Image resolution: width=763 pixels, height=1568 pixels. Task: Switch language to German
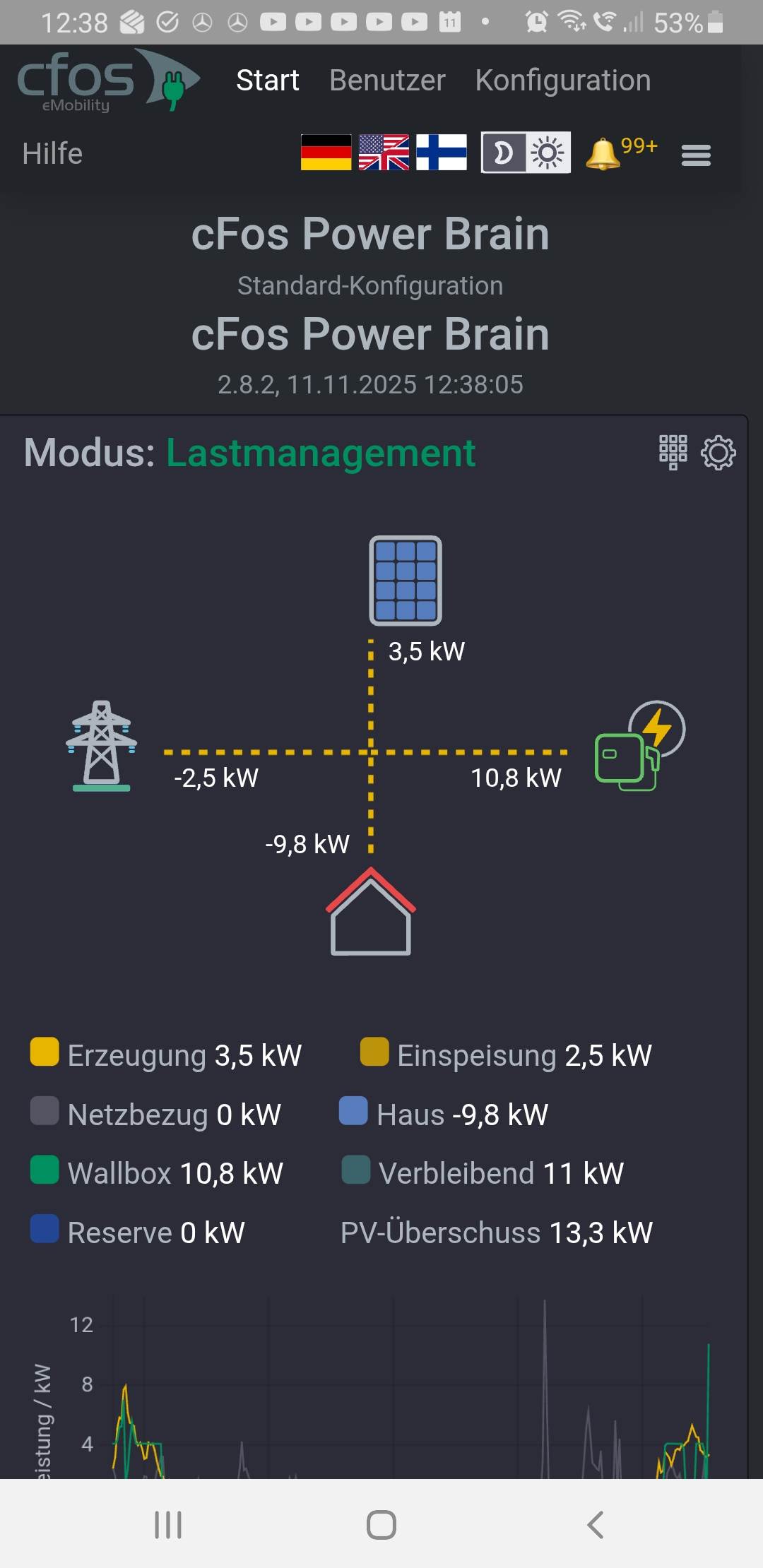(326, 153)
